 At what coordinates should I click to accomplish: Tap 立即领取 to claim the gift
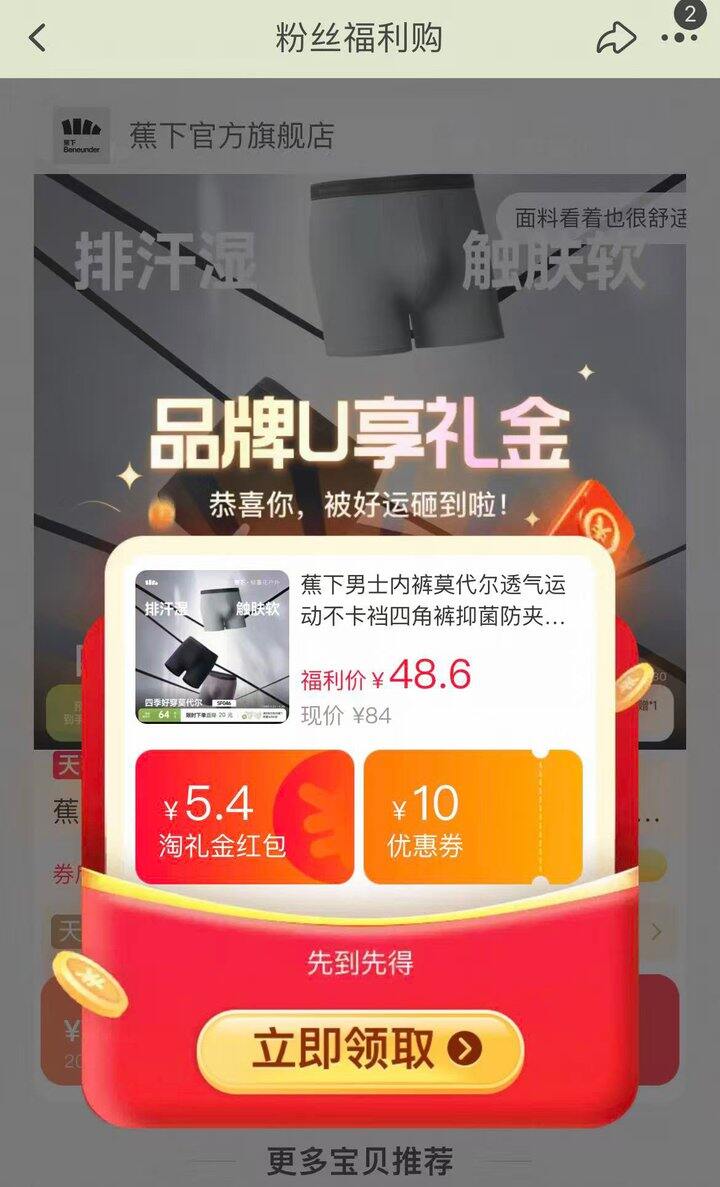pyautogui.click(x=360, y=1049)
